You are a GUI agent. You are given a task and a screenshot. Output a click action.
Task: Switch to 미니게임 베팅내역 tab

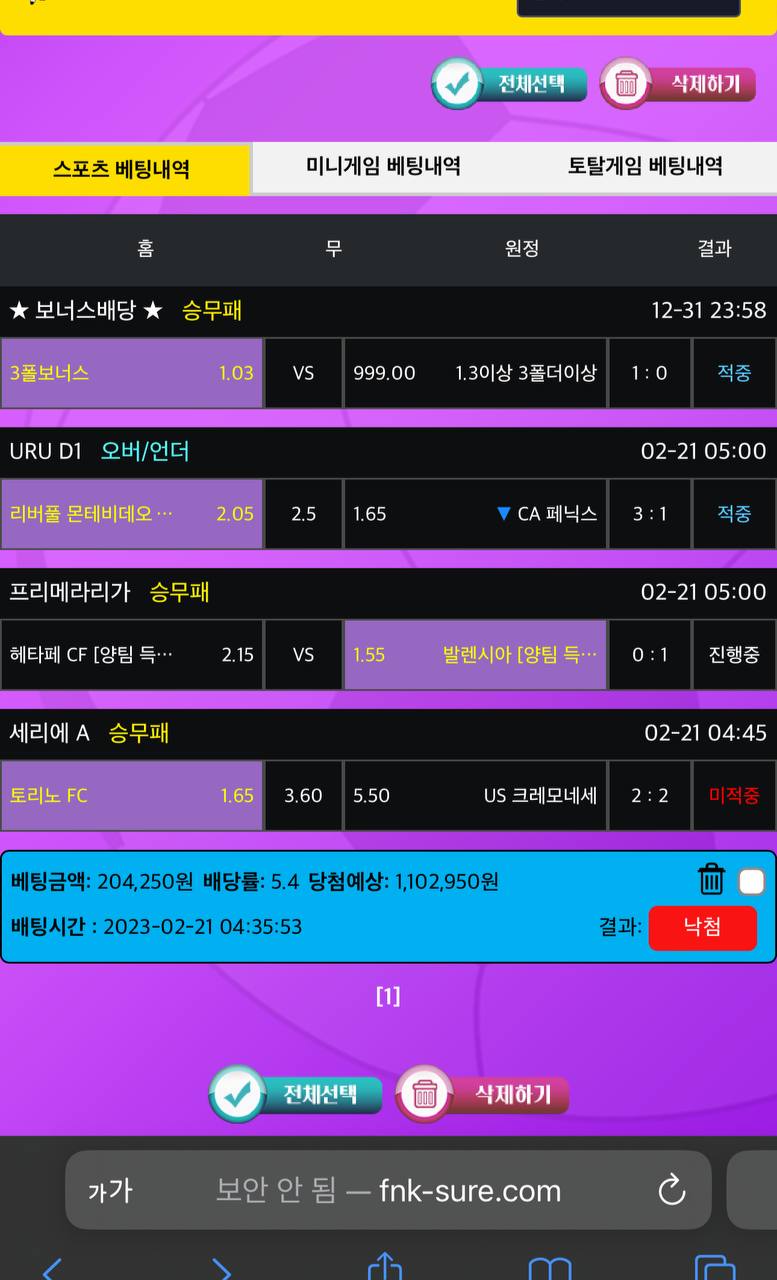tap(384, 166)
